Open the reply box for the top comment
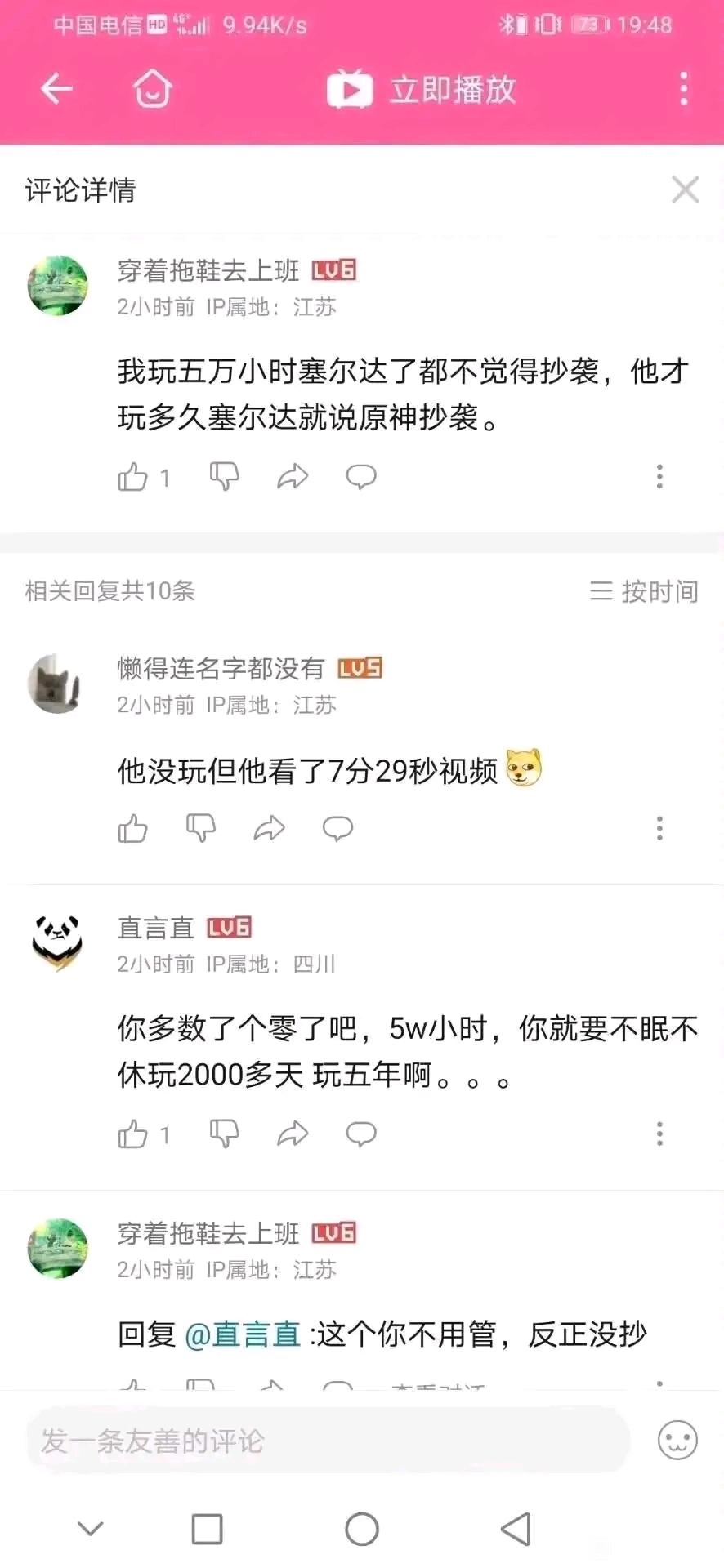 pyautogui.click(x=360, y=478)
